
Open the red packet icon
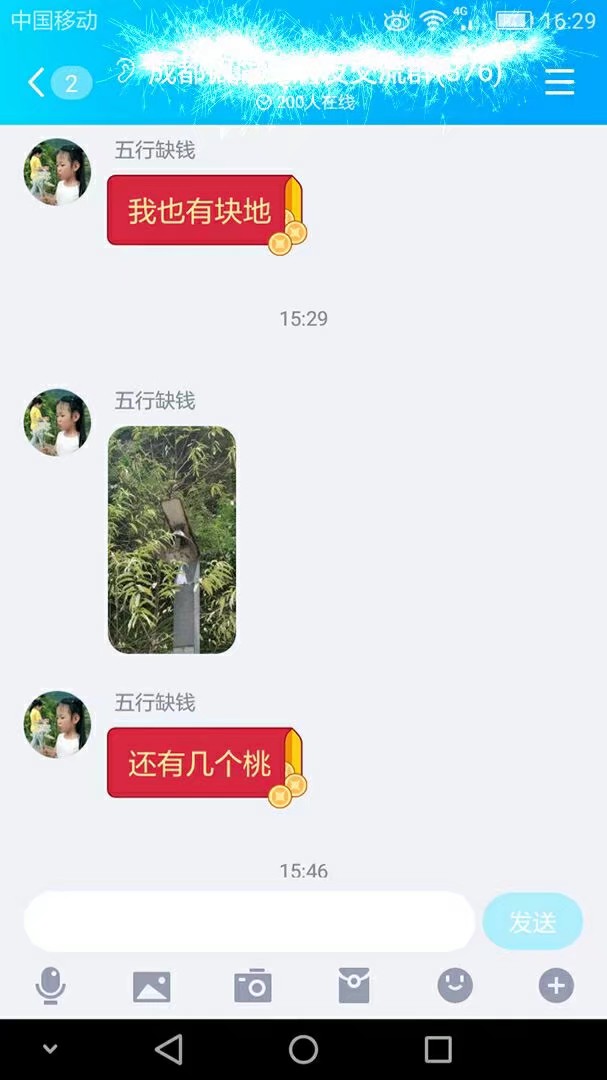[x=354, y=986]
